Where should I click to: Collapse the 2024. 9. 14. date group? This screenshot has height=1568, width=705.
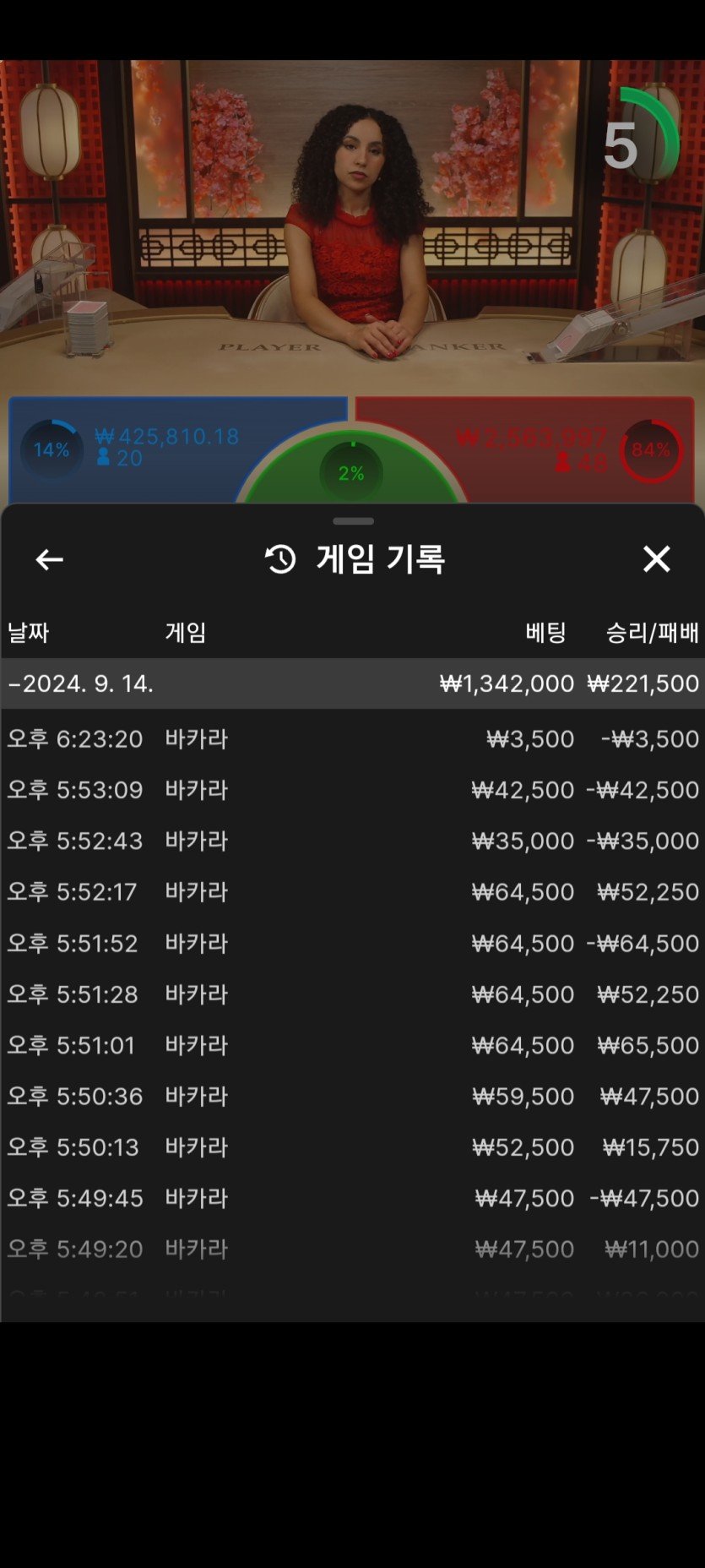pos(81,683)
